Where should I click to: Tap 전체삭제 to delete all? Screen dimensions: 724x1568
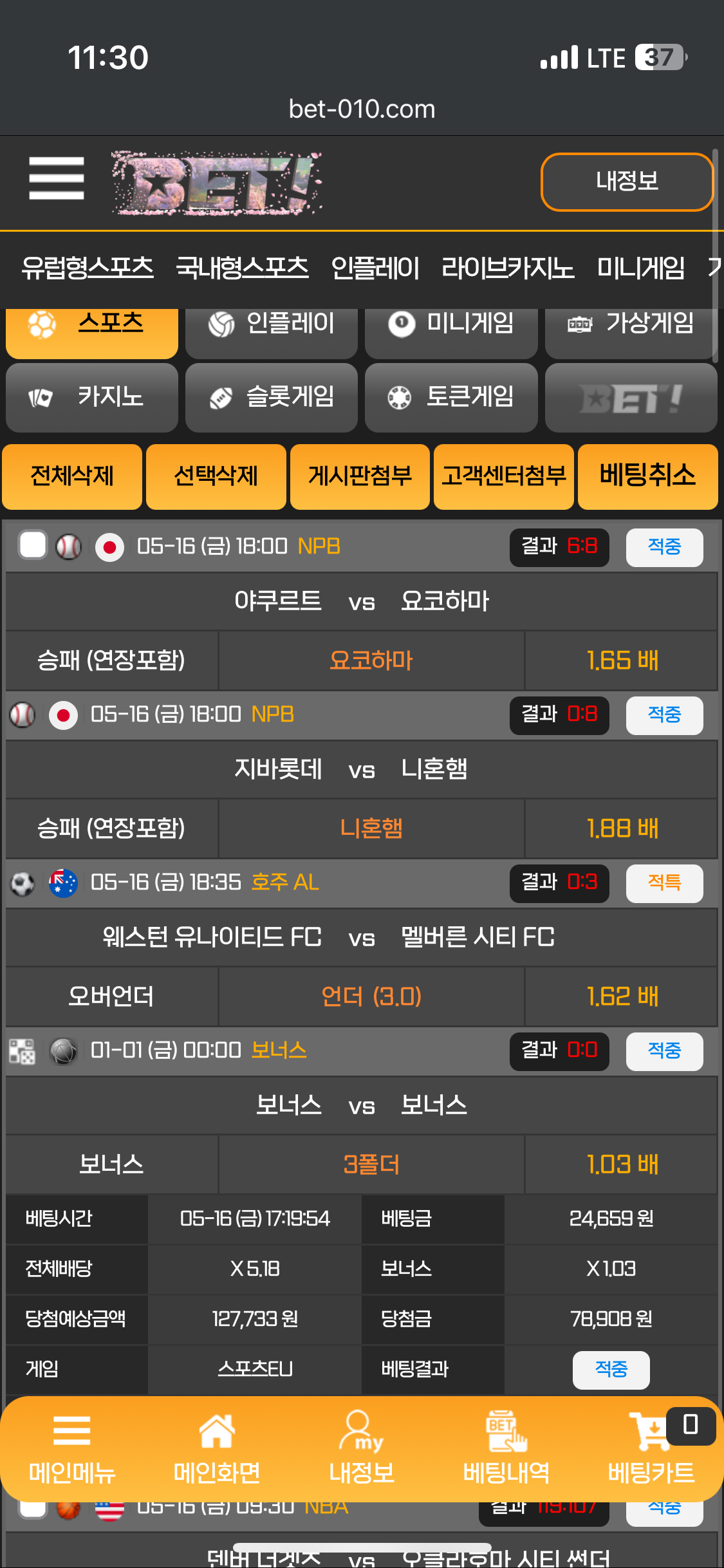pyautogui.click(x=72, y=476)
